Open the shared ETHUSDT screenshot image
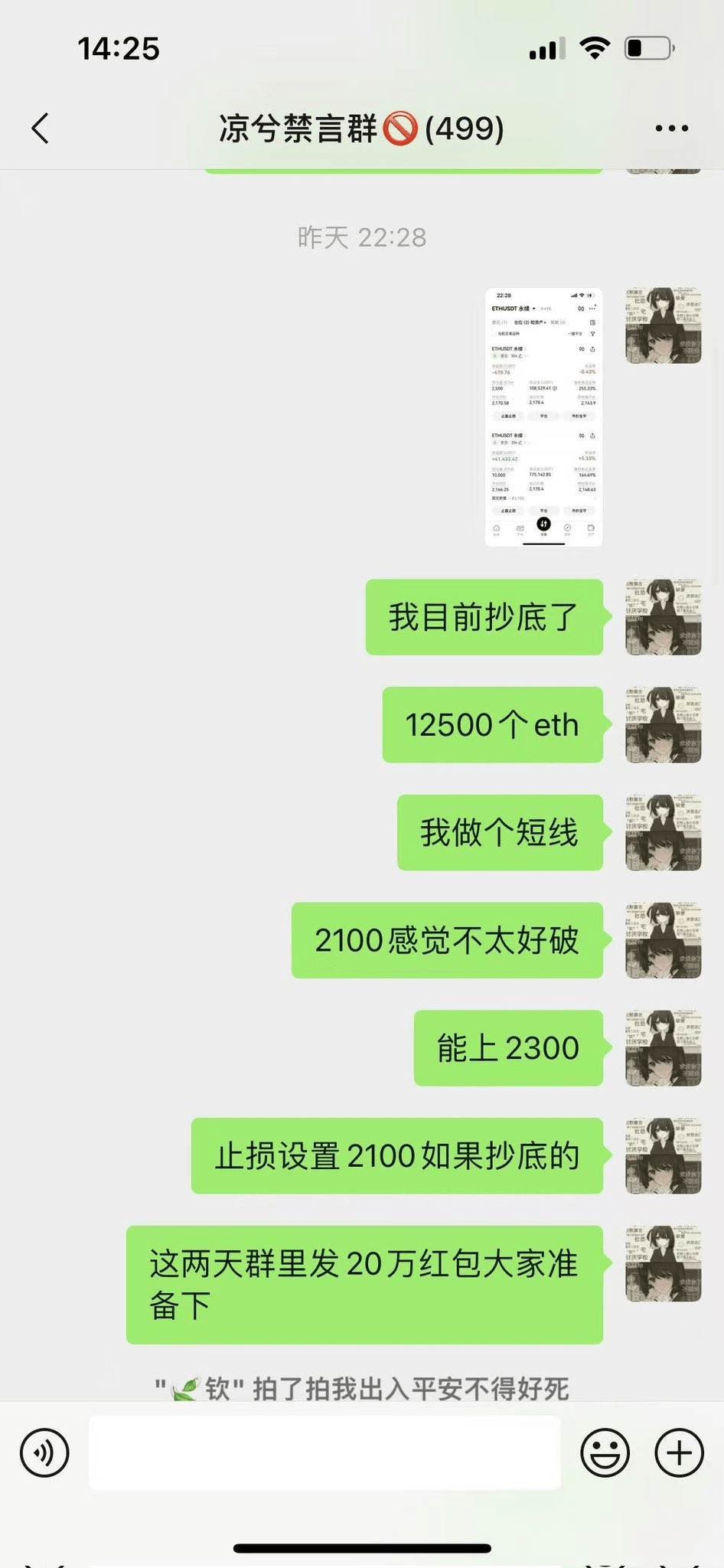 [x=543, y=417]
